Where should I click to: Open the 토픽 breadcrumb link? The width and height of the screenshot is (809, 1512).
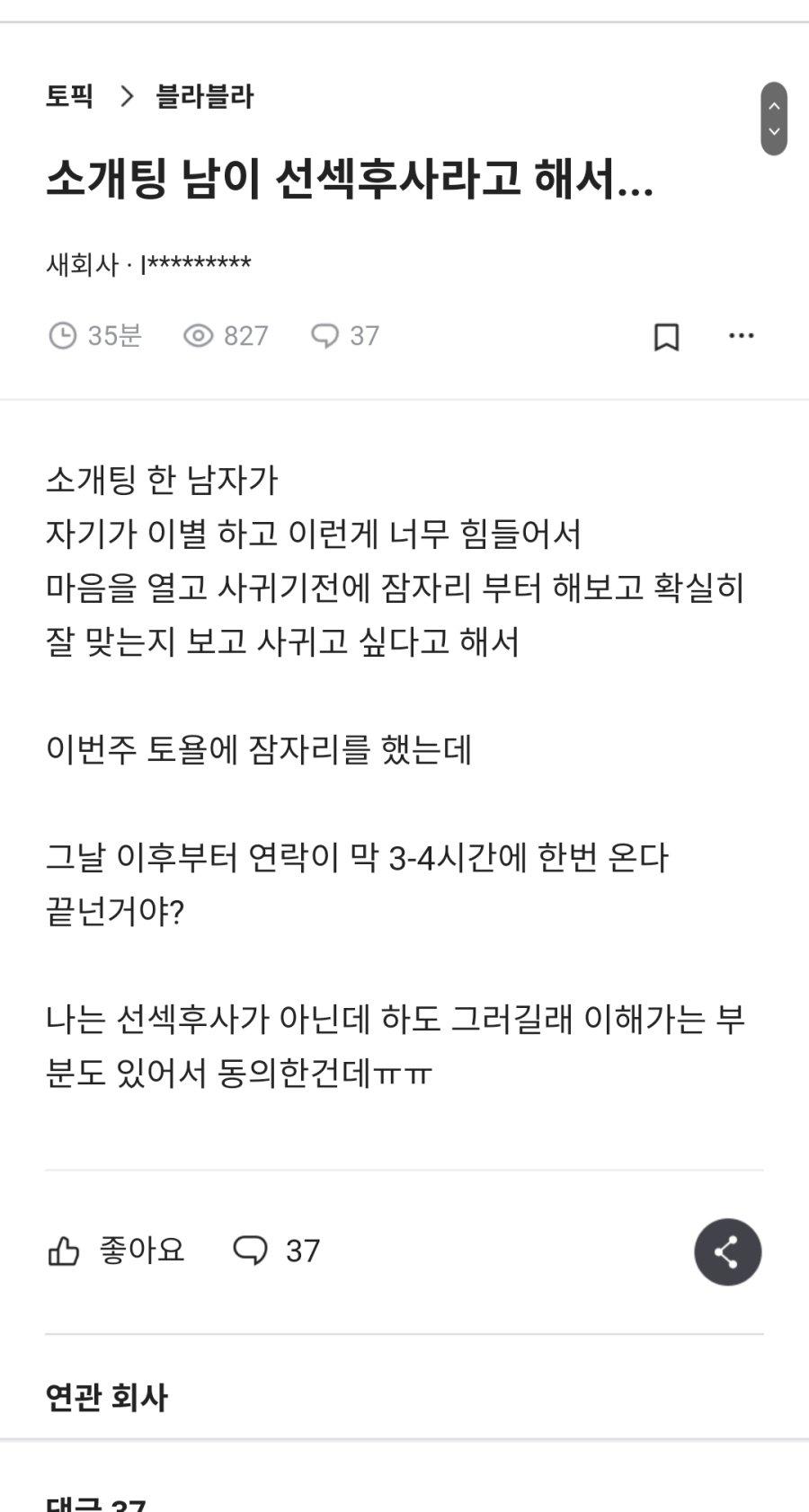pyautogui.click(x=69, y=96)
